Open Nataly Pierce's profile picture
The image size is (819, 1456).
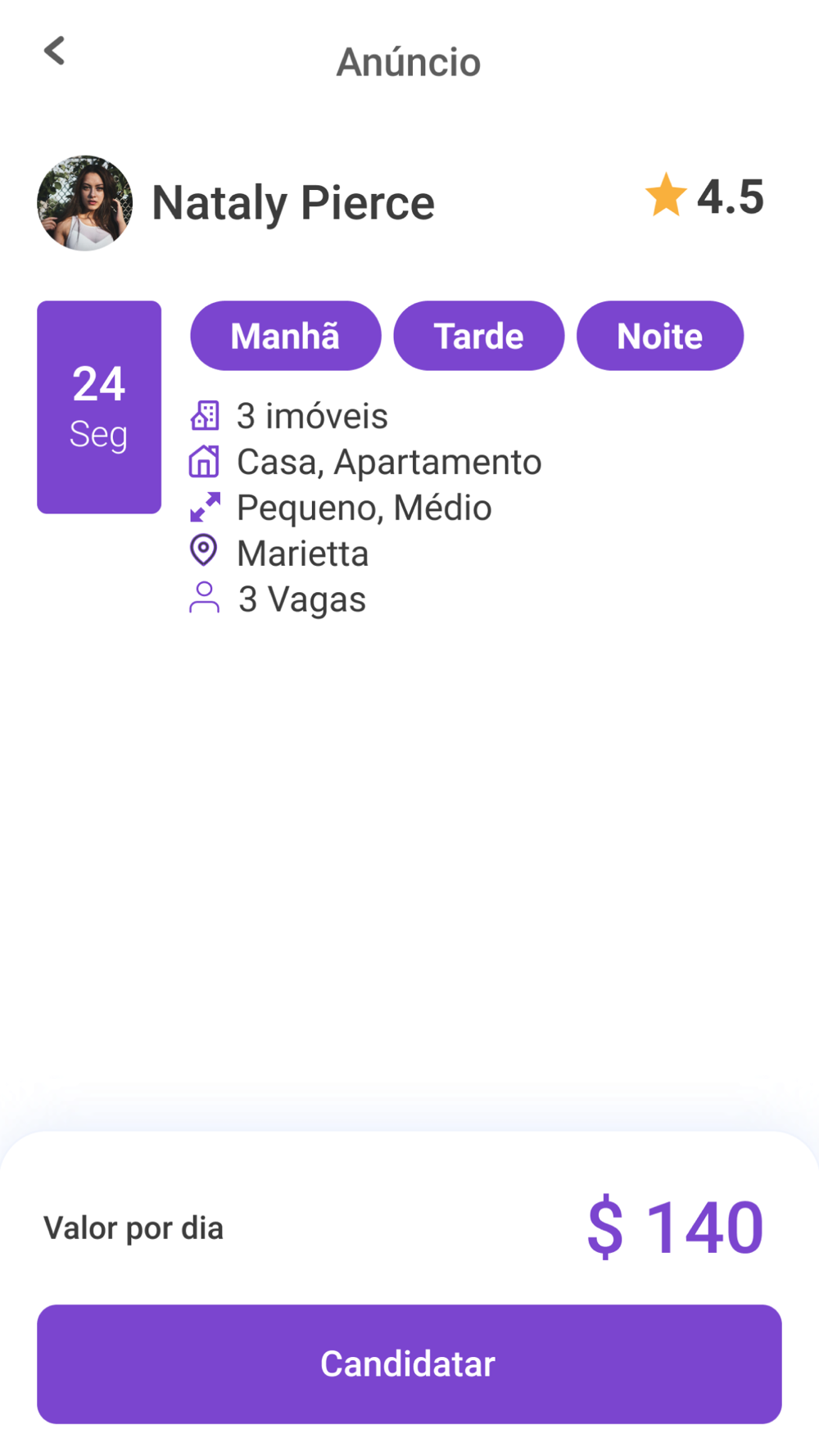[85, 203]
